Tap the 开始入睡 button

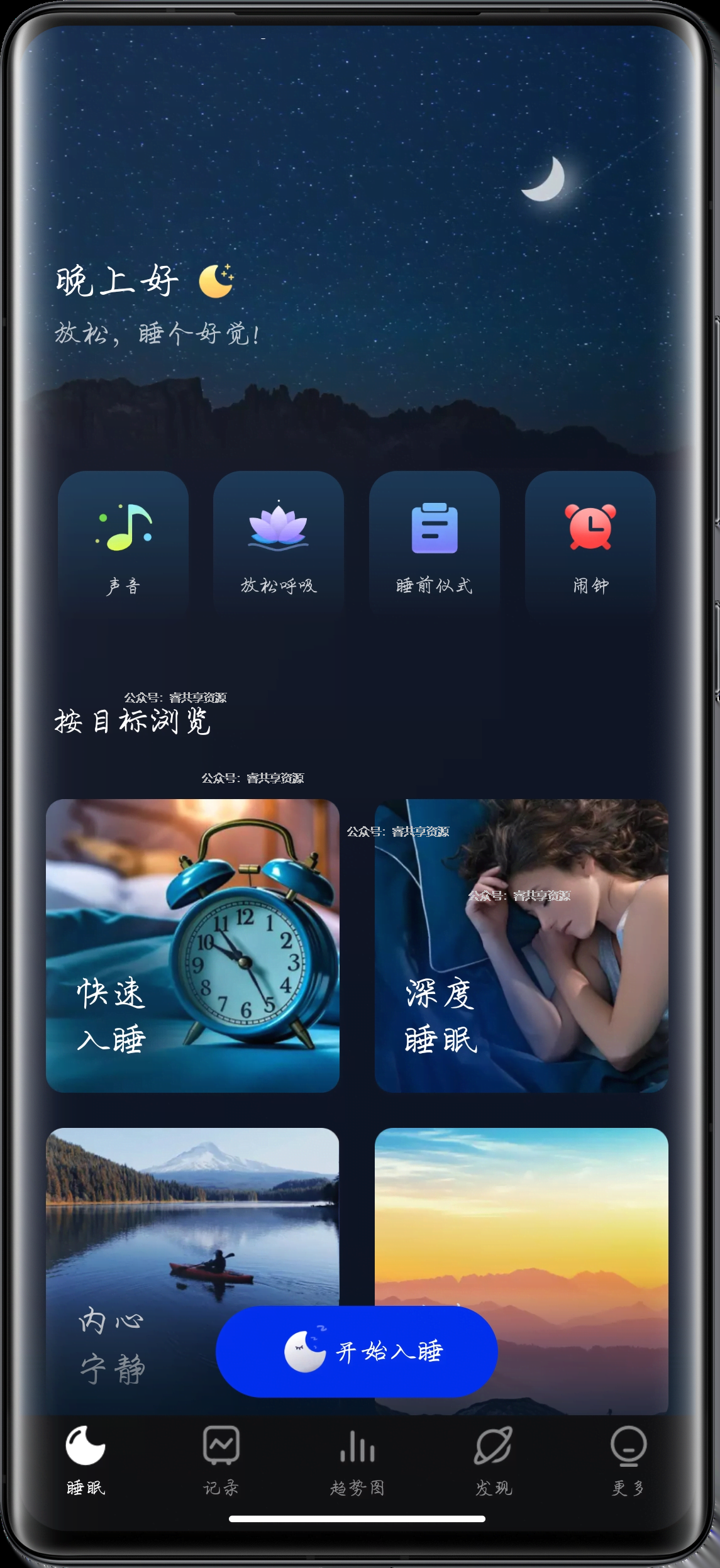(x=357, y=1351)
